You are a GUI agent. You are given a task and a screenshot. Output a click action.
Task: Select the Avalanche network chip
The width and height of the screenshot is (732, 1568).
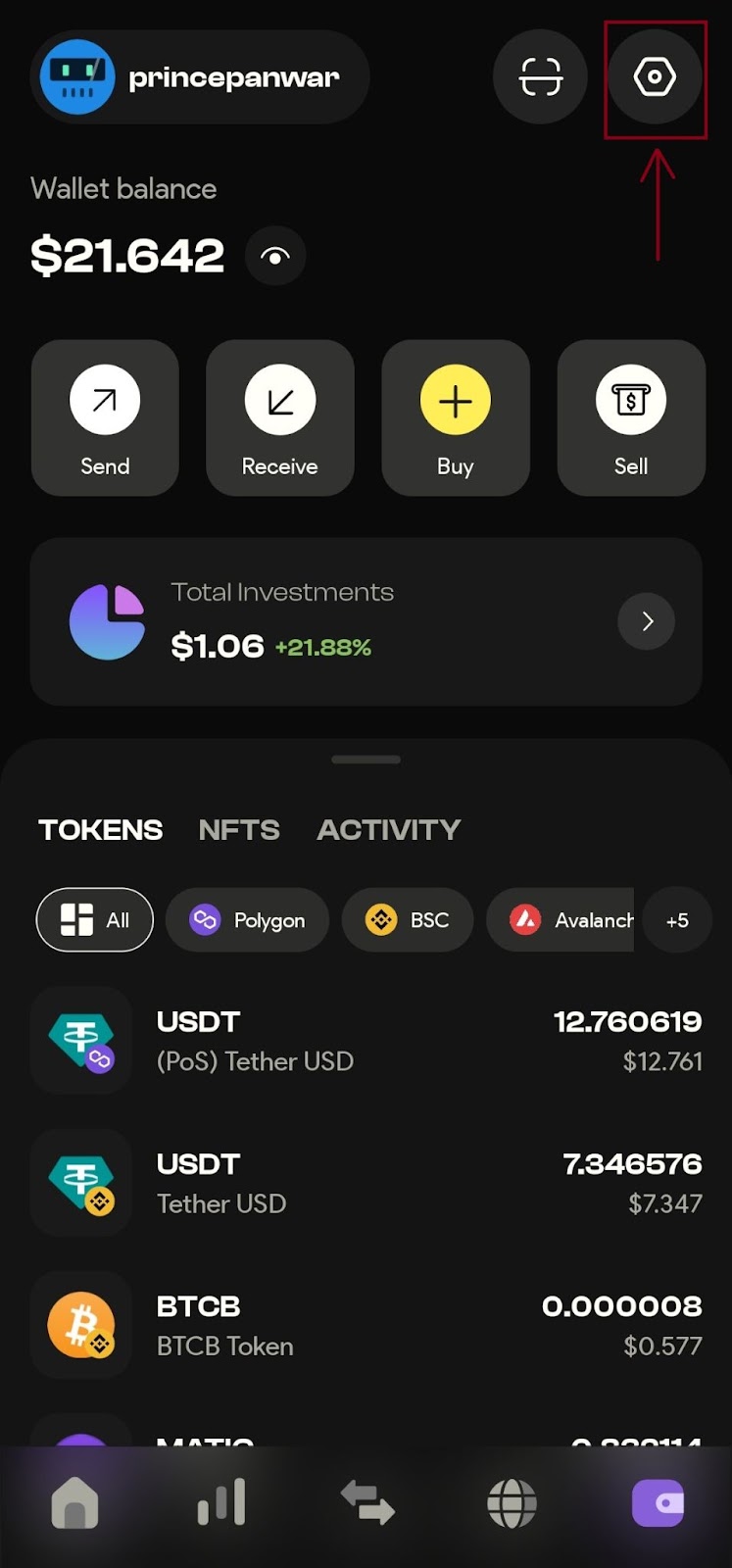point(561,920)
